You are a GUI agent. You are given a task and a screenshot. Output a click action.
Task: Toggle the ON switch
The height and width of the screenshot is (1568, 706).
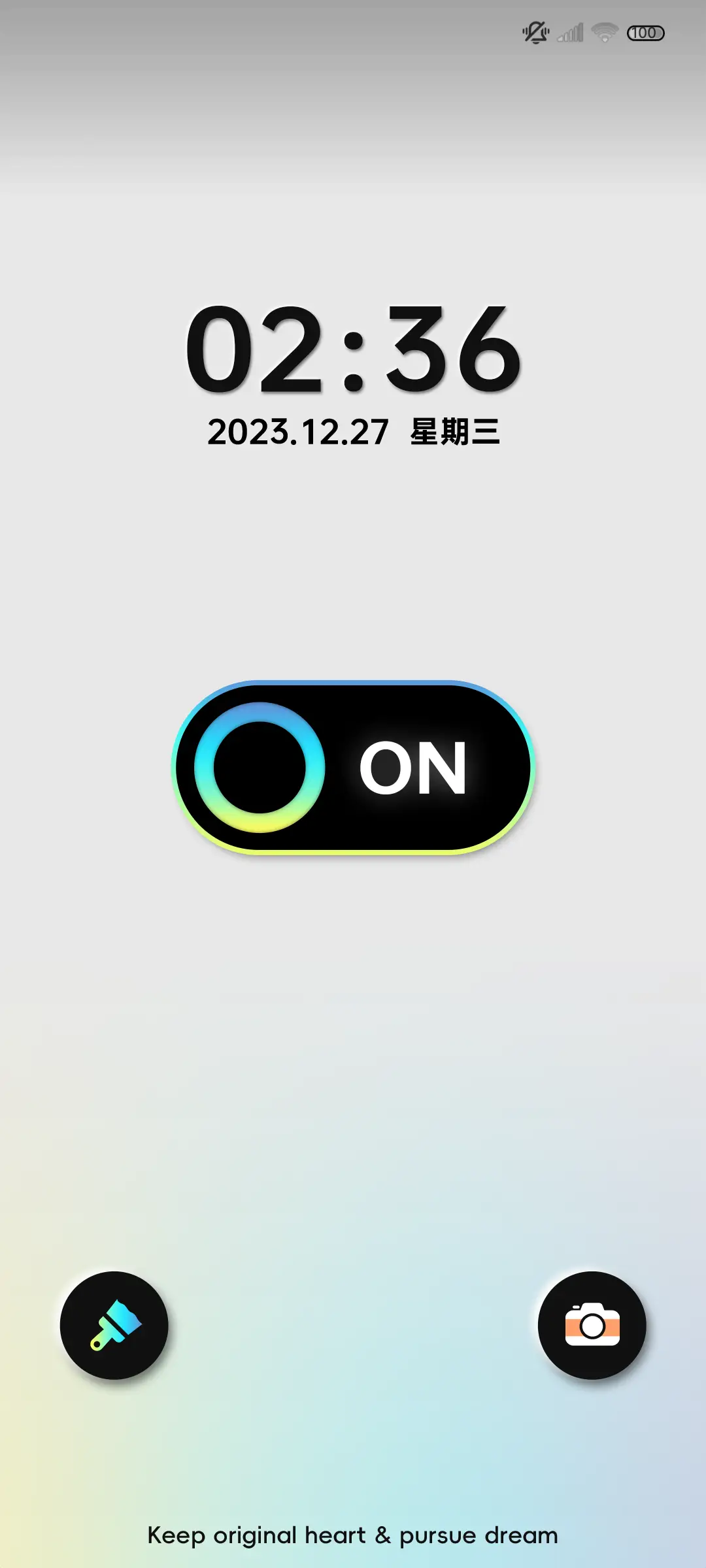(353, 767)
